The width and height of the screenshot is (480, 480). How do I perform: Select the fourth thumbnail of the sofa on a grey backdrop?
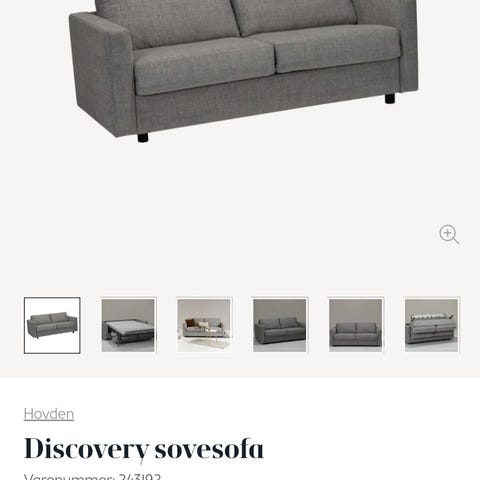coord(280,325)
